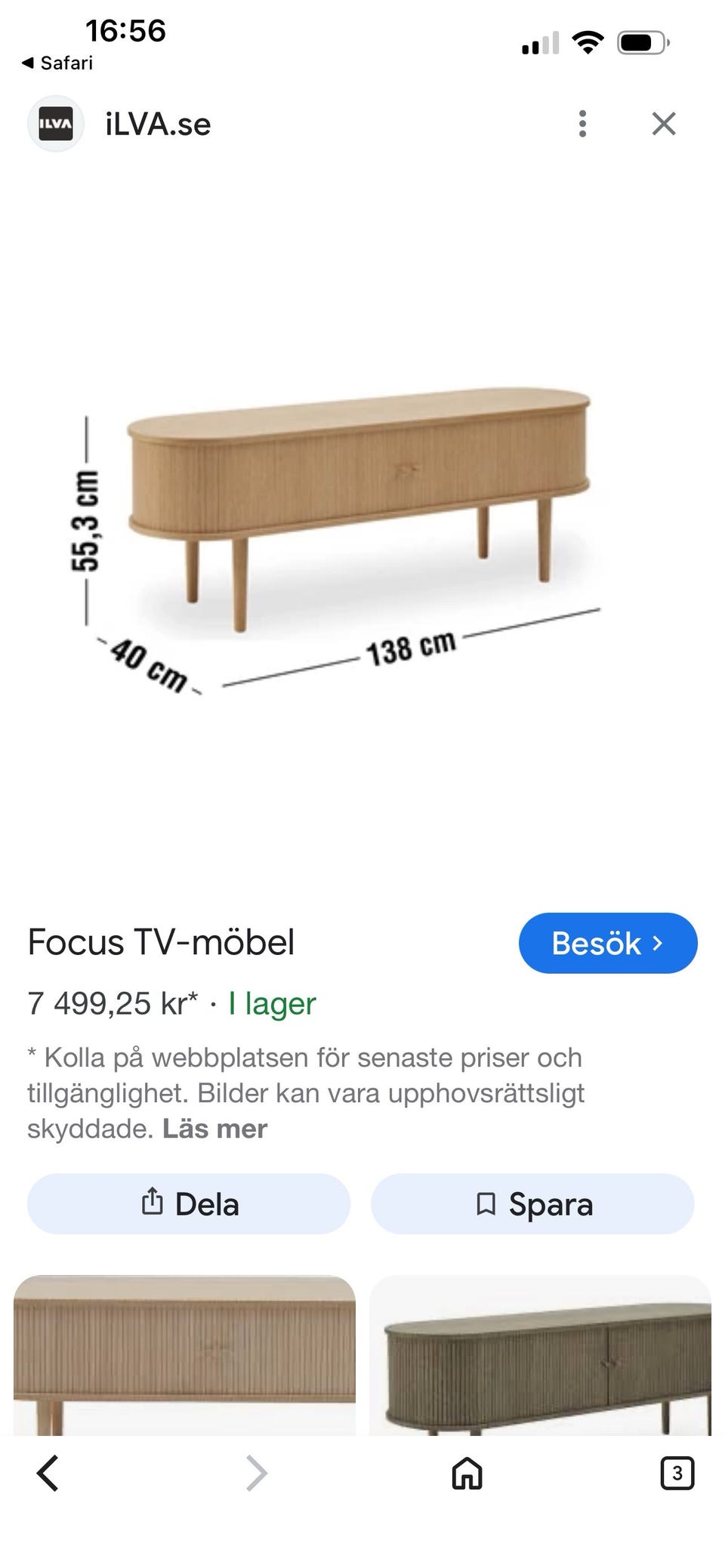Visit the store with Besök button
Screen dimensions: 725x1568
pos(608,942)
